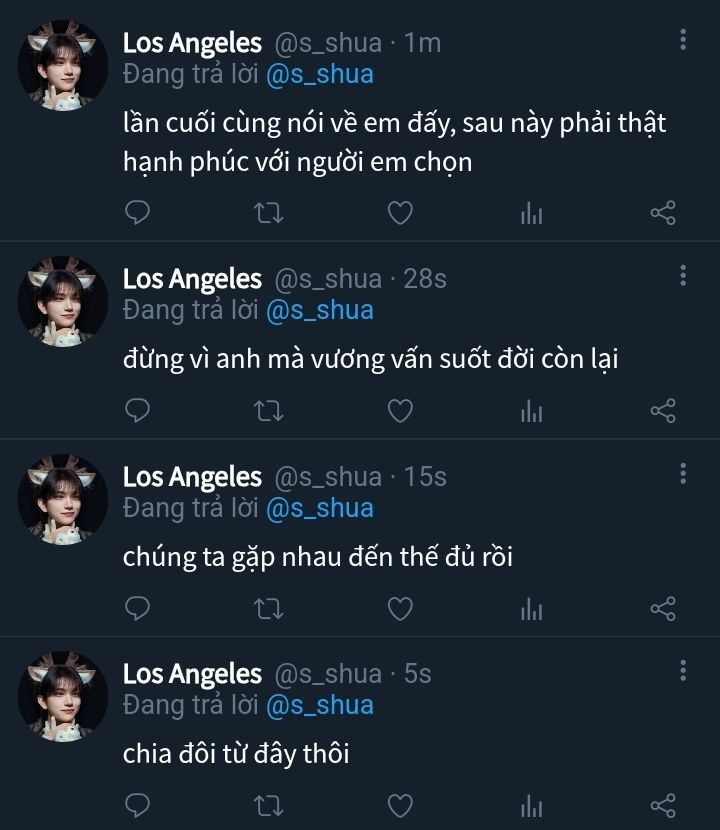This screenshot has width=720, height=830.
Task: Retweet the tweet "chia đôi từ đây thôi"
Action: click(270, 804)
